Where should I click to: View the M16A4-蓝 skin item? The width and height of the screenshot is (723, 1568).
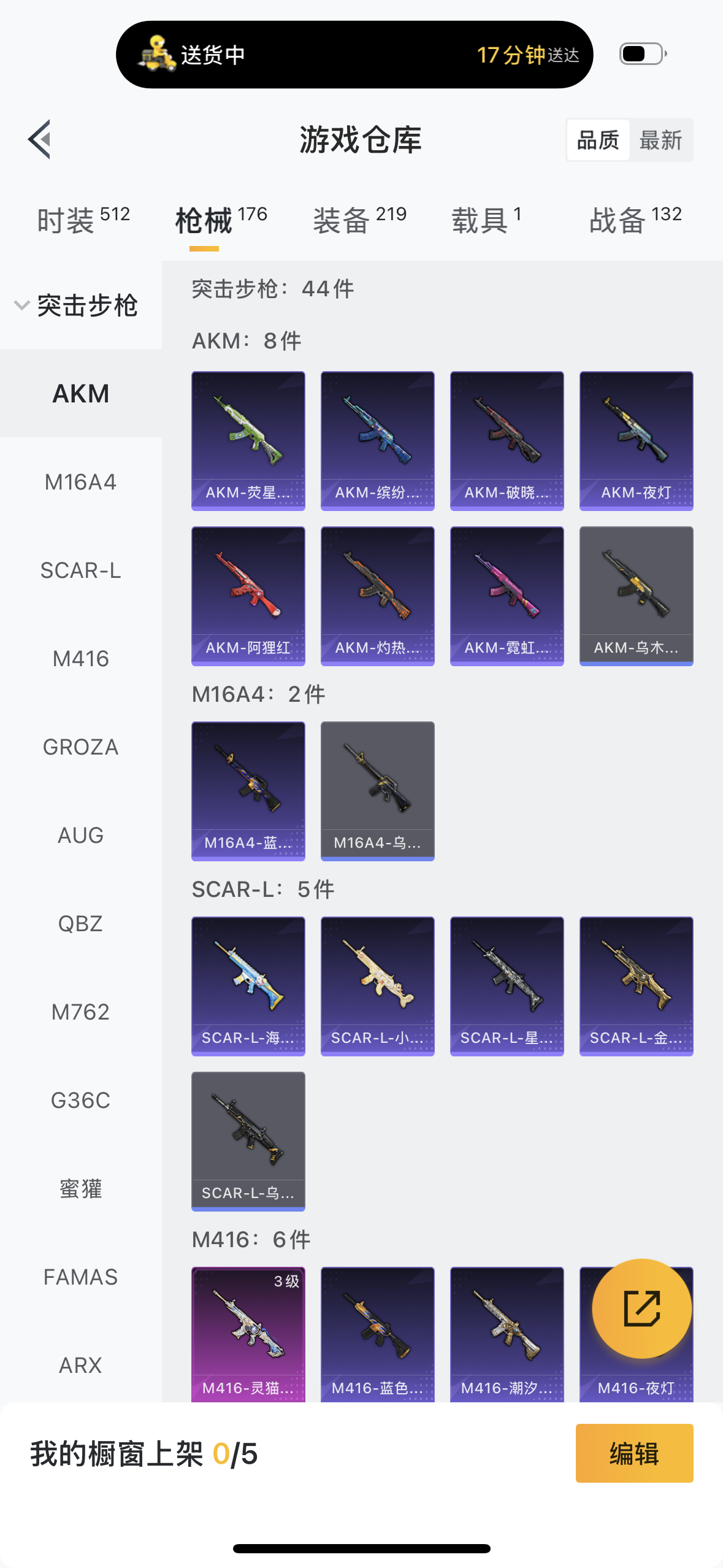pyautogui.click(x=248, y=791)
